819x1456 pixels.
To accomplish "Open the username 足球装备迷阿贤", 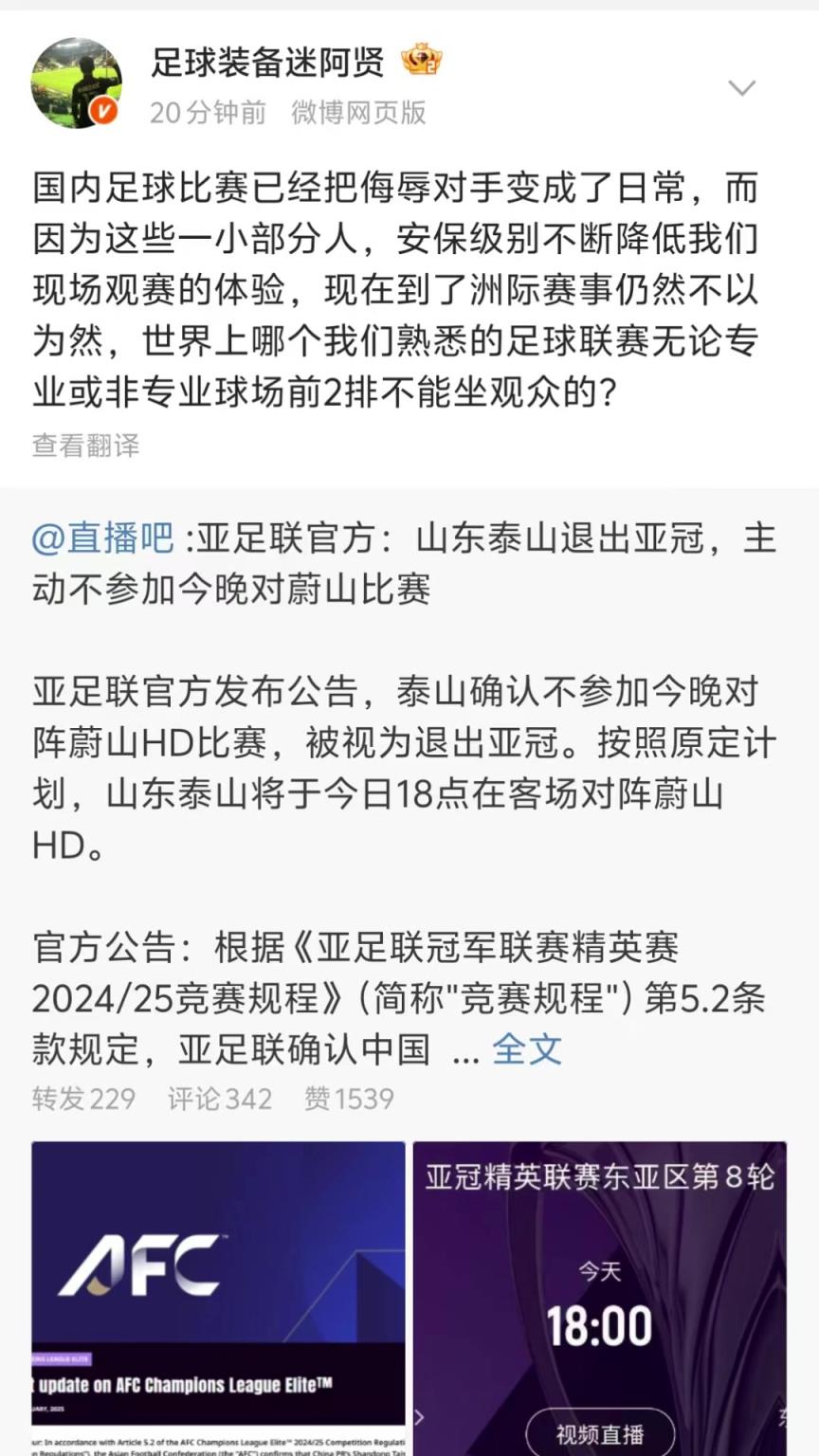I will tap(267, 63).
